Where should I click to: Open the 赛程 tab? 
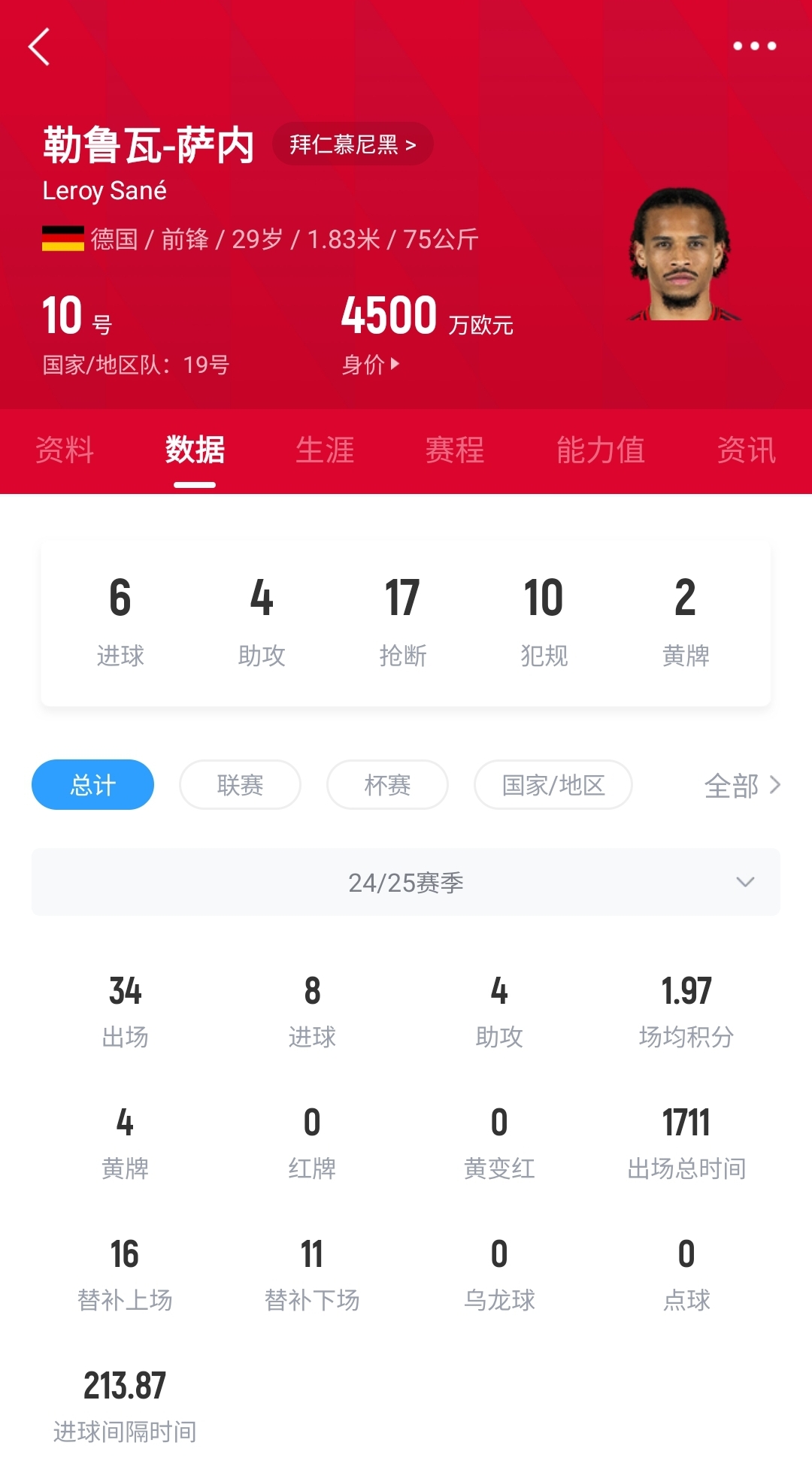click(455, 450)
